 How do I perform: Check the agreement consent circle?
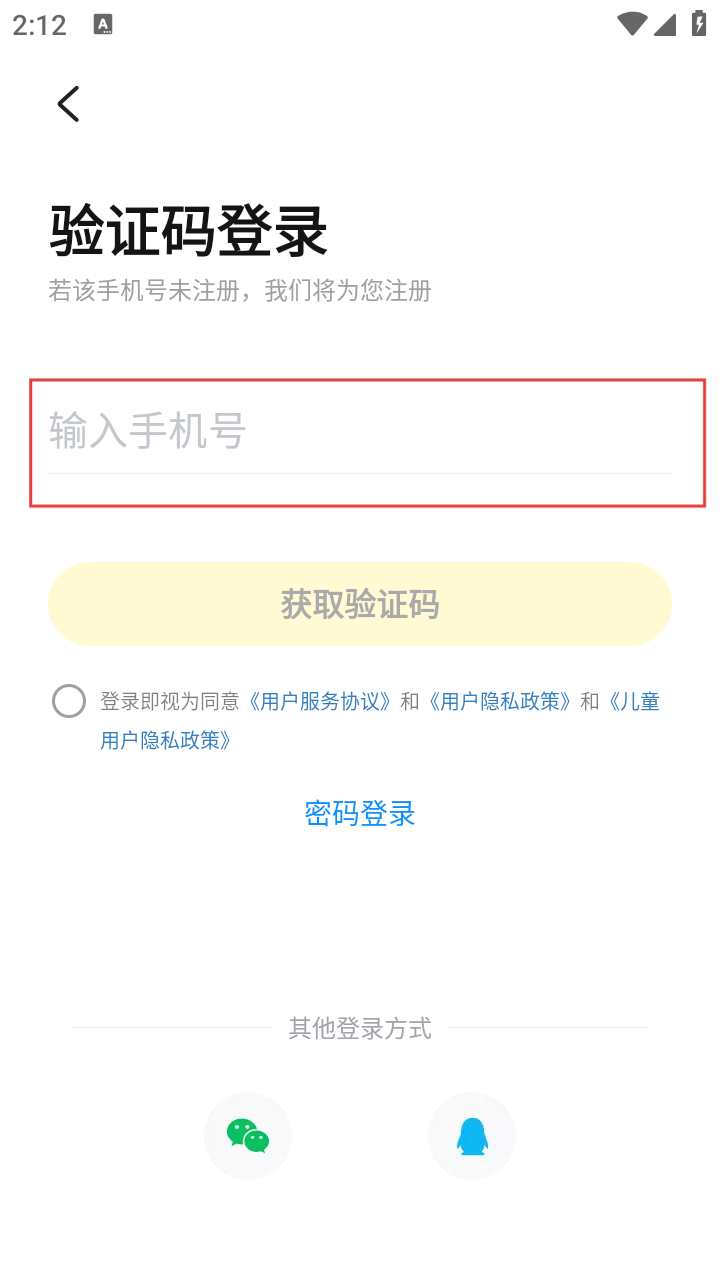(69, 701)
